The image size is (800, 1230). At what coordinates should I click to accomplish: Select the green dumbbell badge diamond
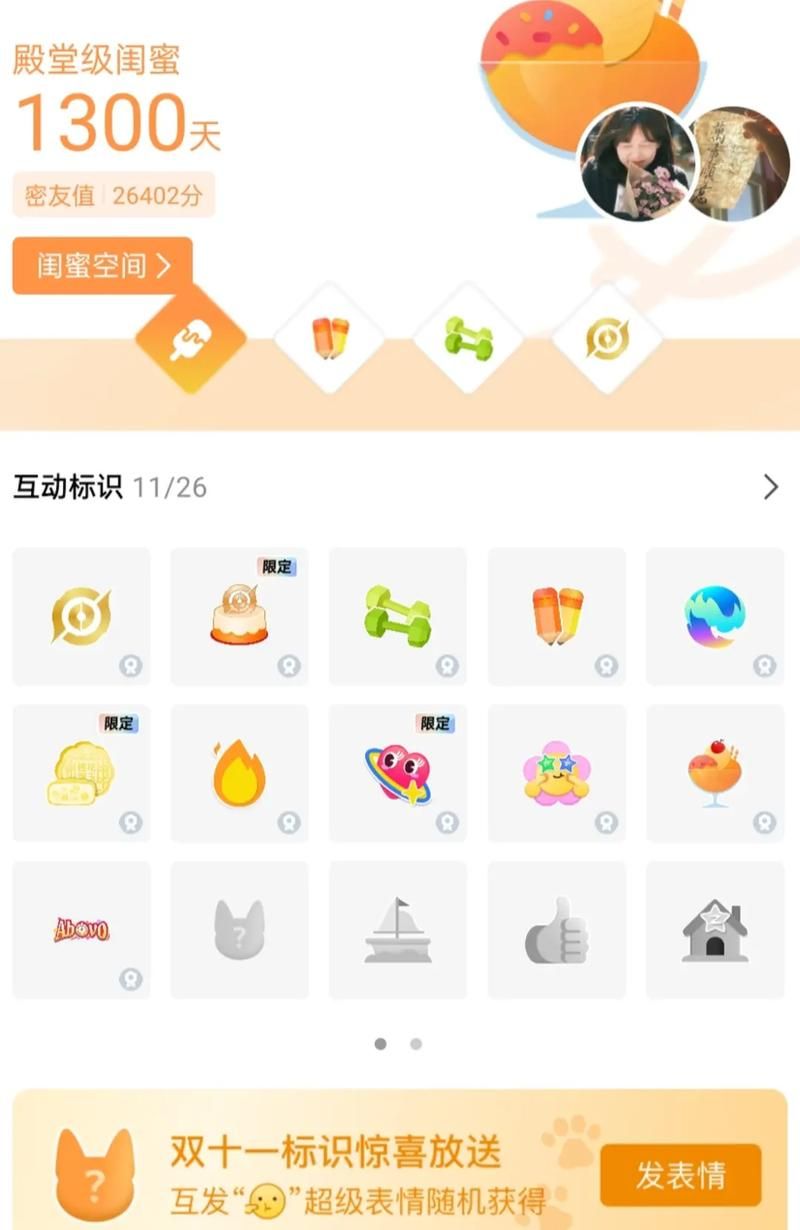click(468, 339)
